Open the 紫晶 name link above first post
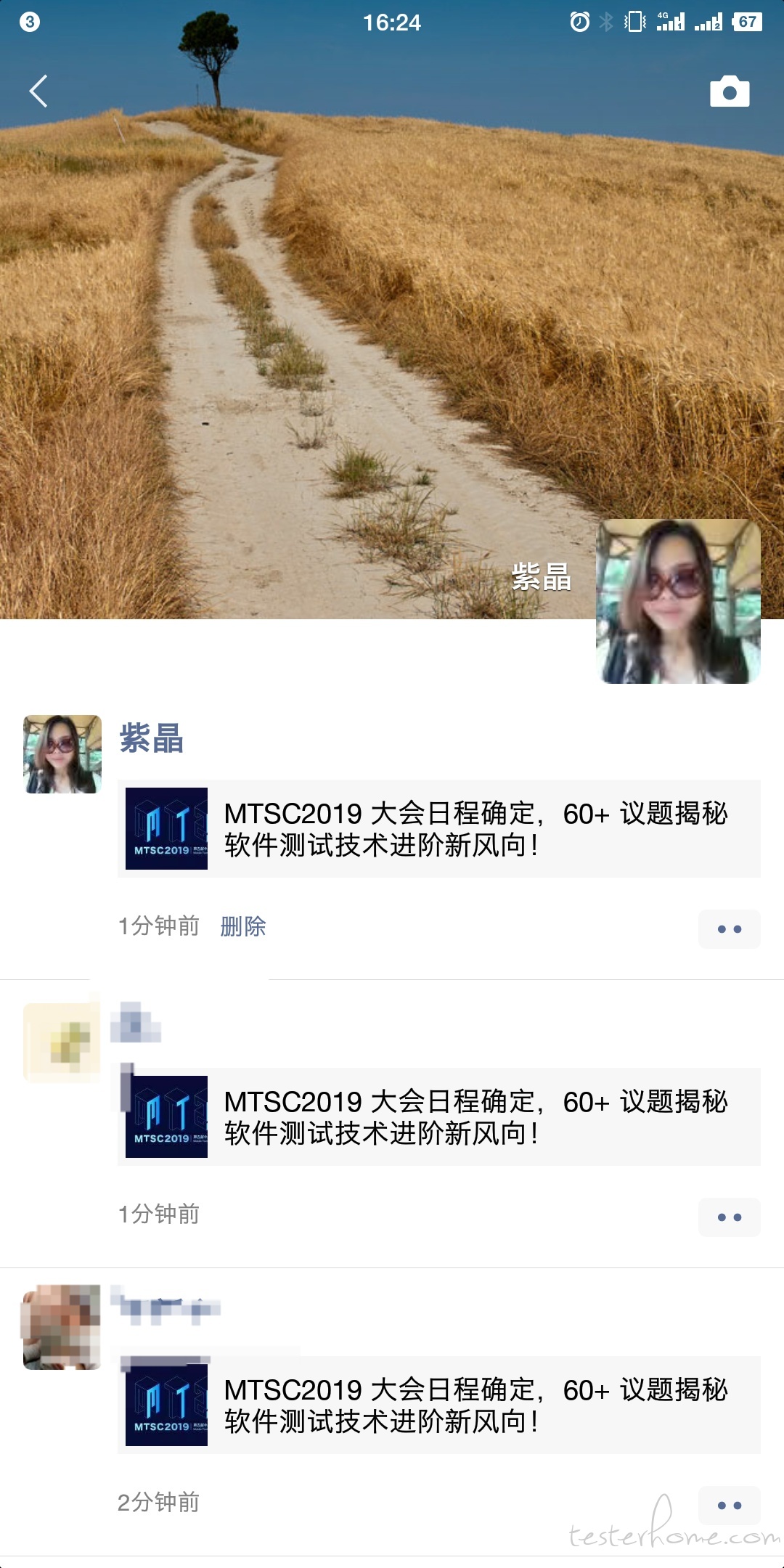The width and height of the screenshot is (784, 1568). coord(151,738)
